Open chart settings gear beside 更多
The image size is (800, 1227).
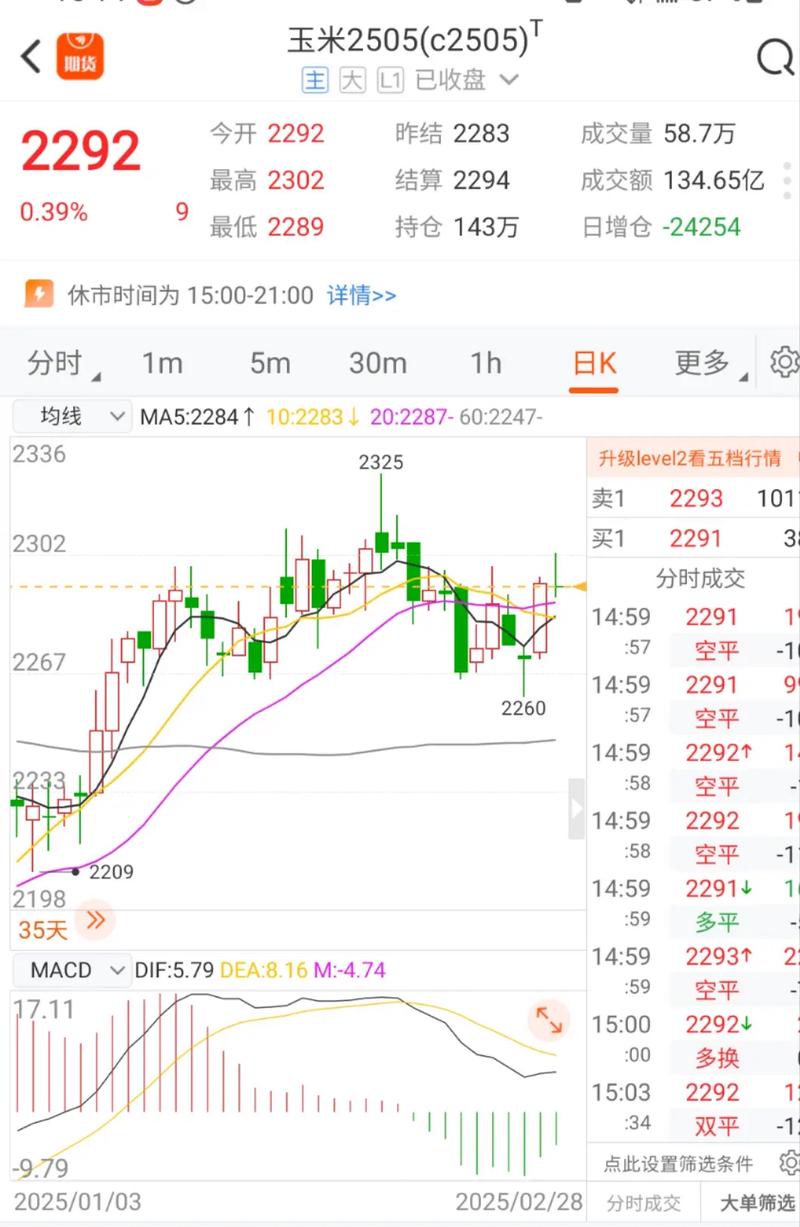click(786, 363)
